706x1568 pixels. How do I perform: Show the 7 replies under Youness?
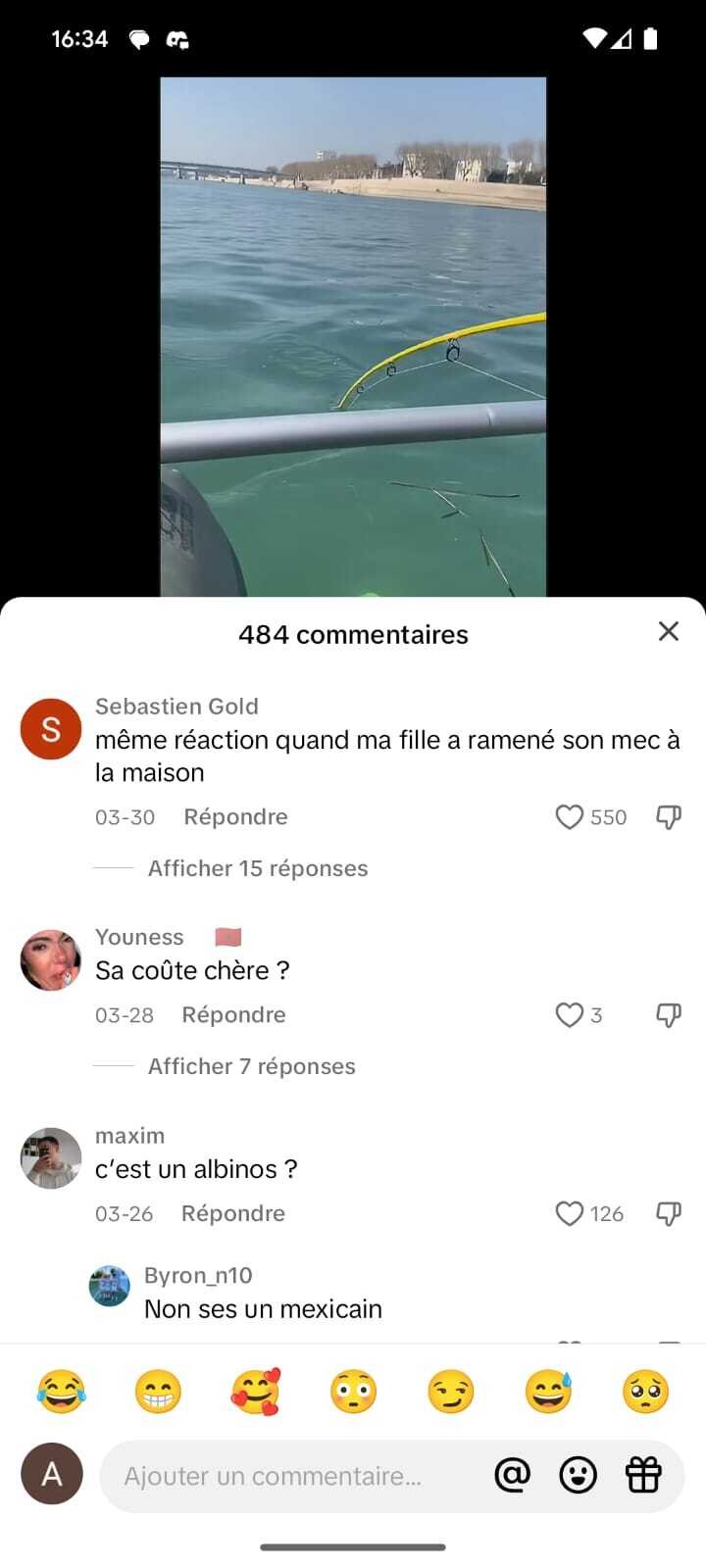click(x=251, y=1066)
